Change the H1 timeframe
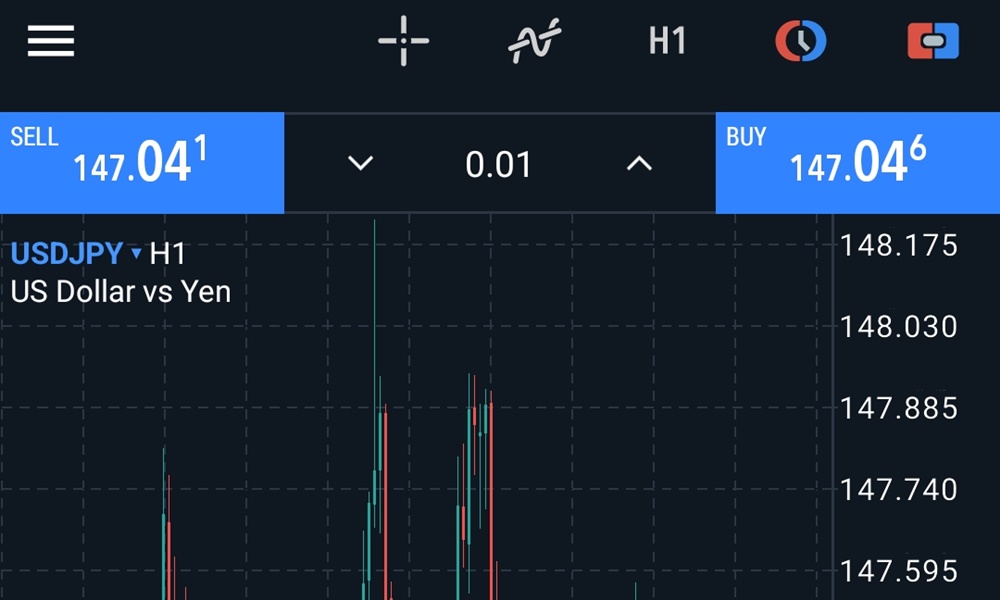The image size is (1000, 600). click(667, 41)
